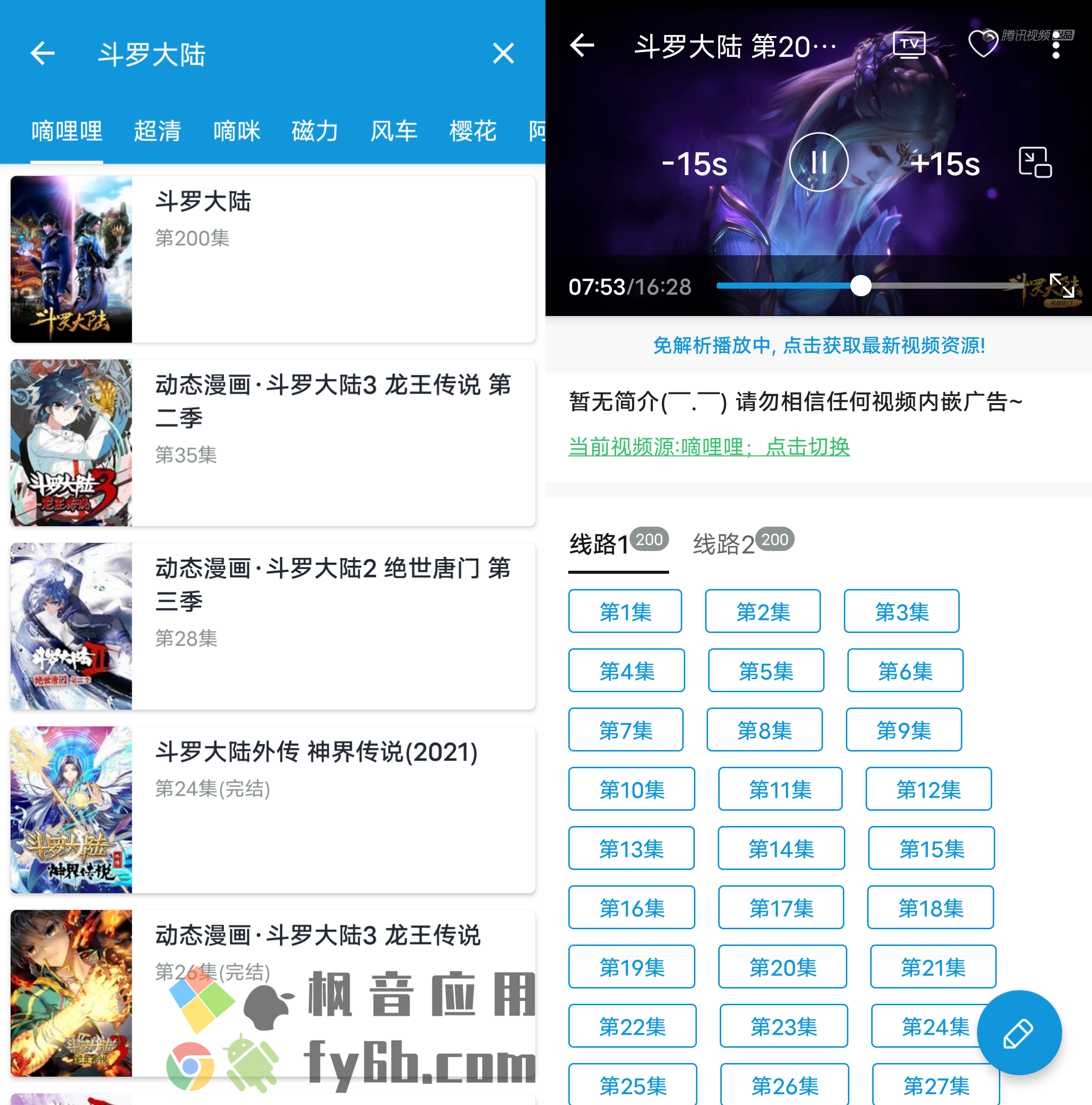
Task: Tap the floating pencil edit button
Action: point(1019,1033)
